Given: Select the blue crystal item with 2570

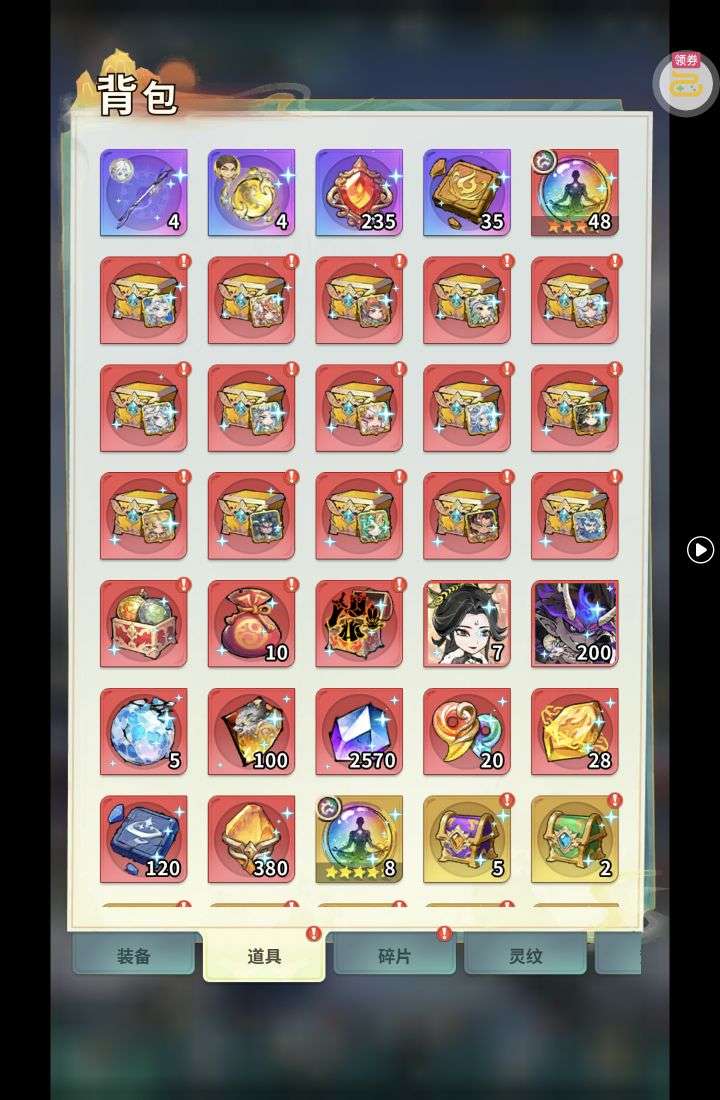Looking at the screenshot, I should click(x=359, y=732).
